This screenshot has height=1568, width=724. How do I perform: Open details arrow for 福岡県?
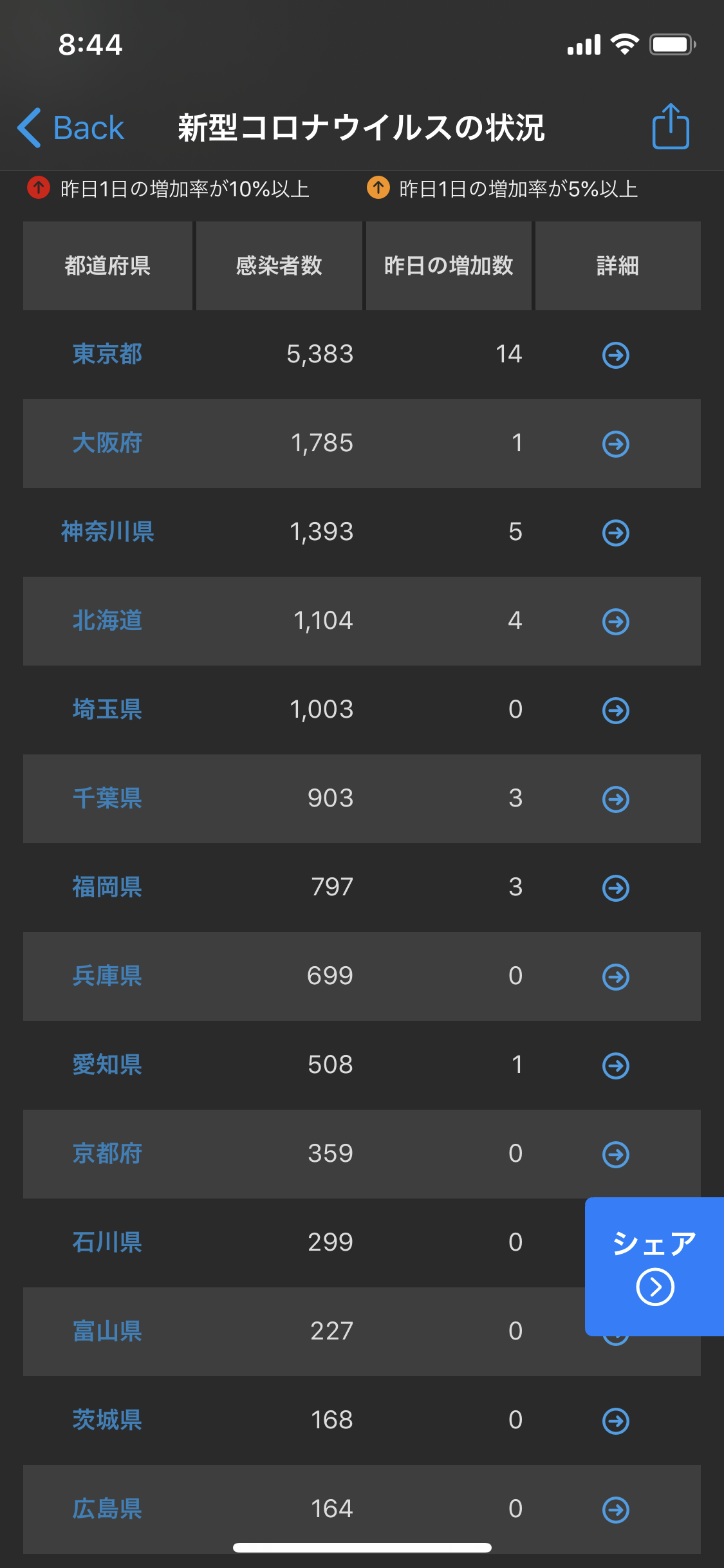point(616,888)
